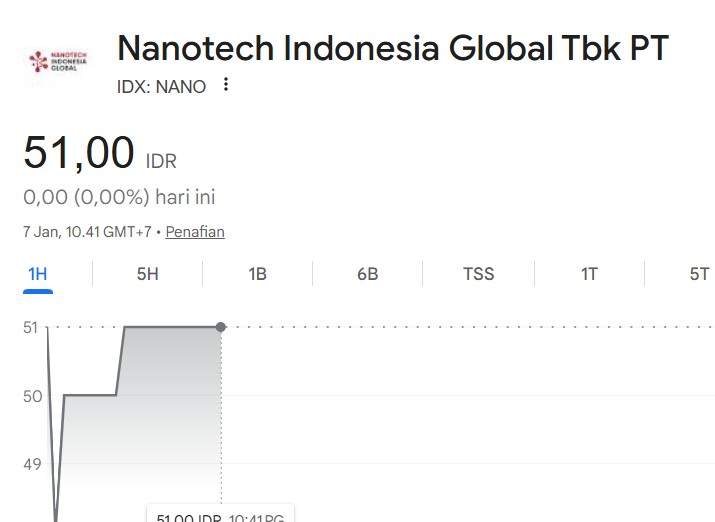Switch to the 5H chart range
Screen dimensions: 715x522
[147, 274]
